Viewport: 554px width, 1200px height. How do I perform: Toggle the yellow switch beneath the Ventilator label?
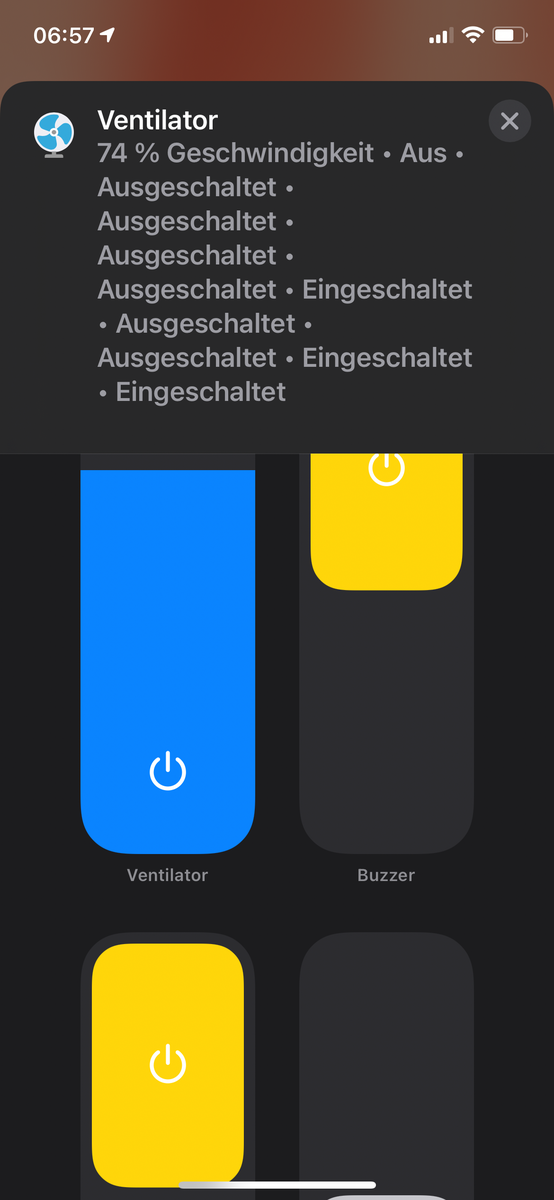168,1064
